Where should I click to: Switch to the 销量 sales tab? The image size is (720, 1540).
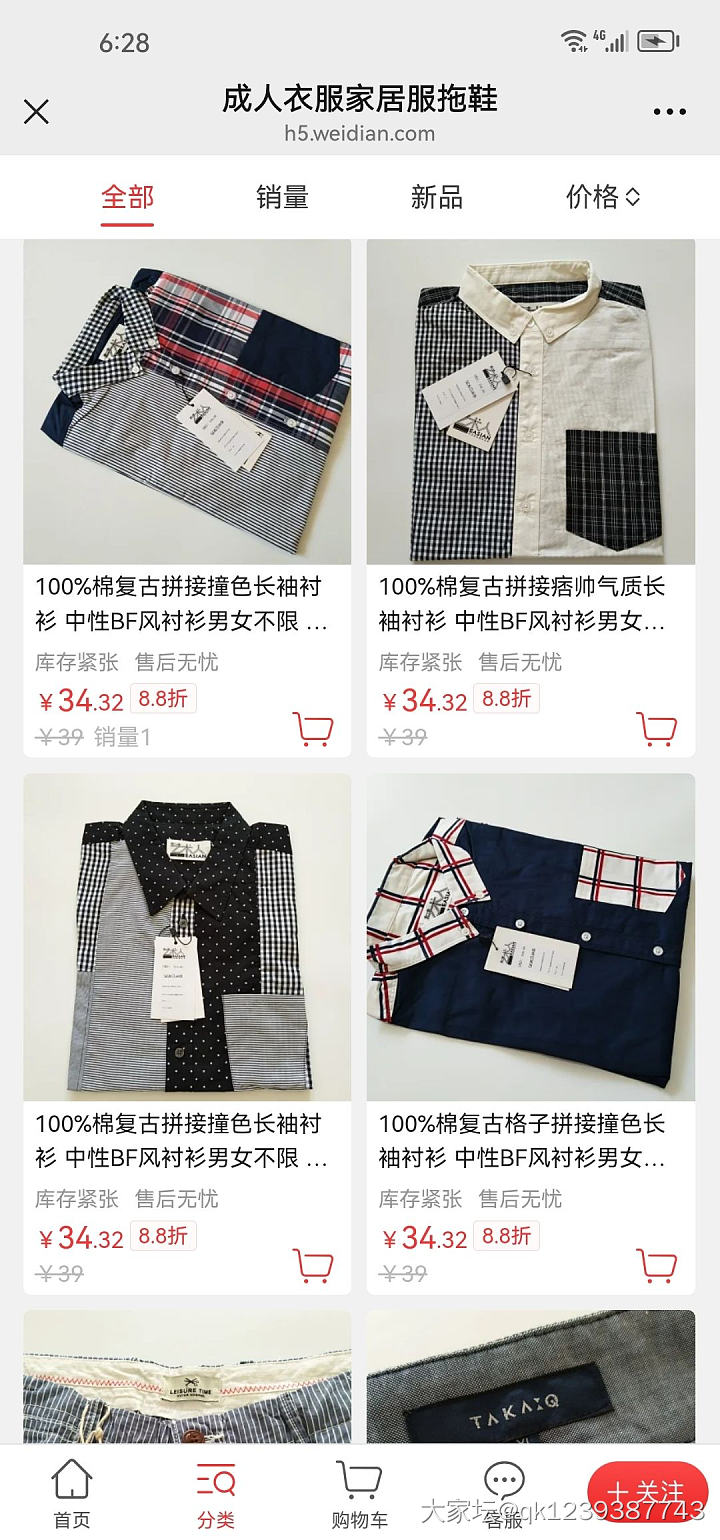[x=281, y=198]
